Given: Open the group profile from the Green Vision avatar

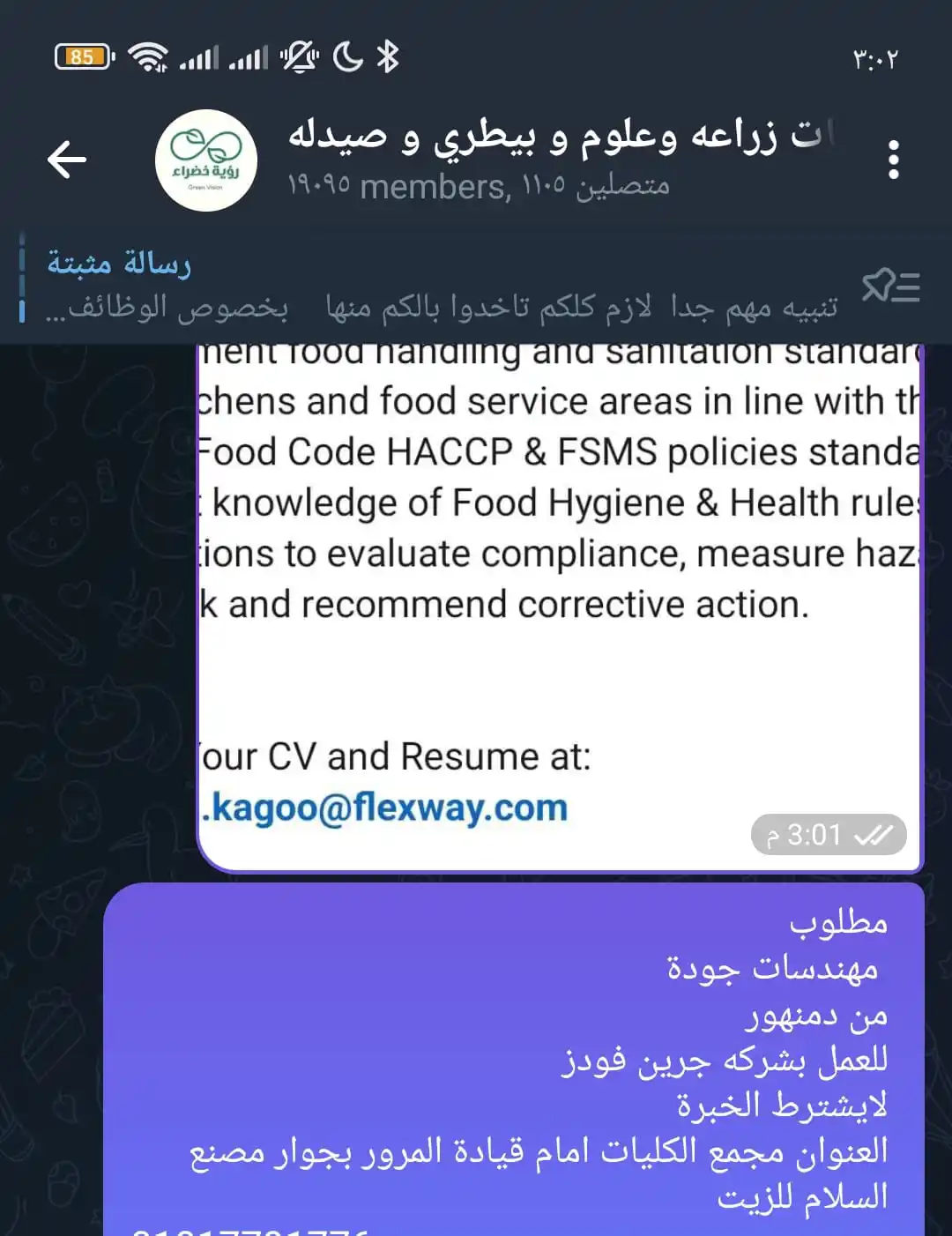Looking at the screenshot, I should 206,160.
